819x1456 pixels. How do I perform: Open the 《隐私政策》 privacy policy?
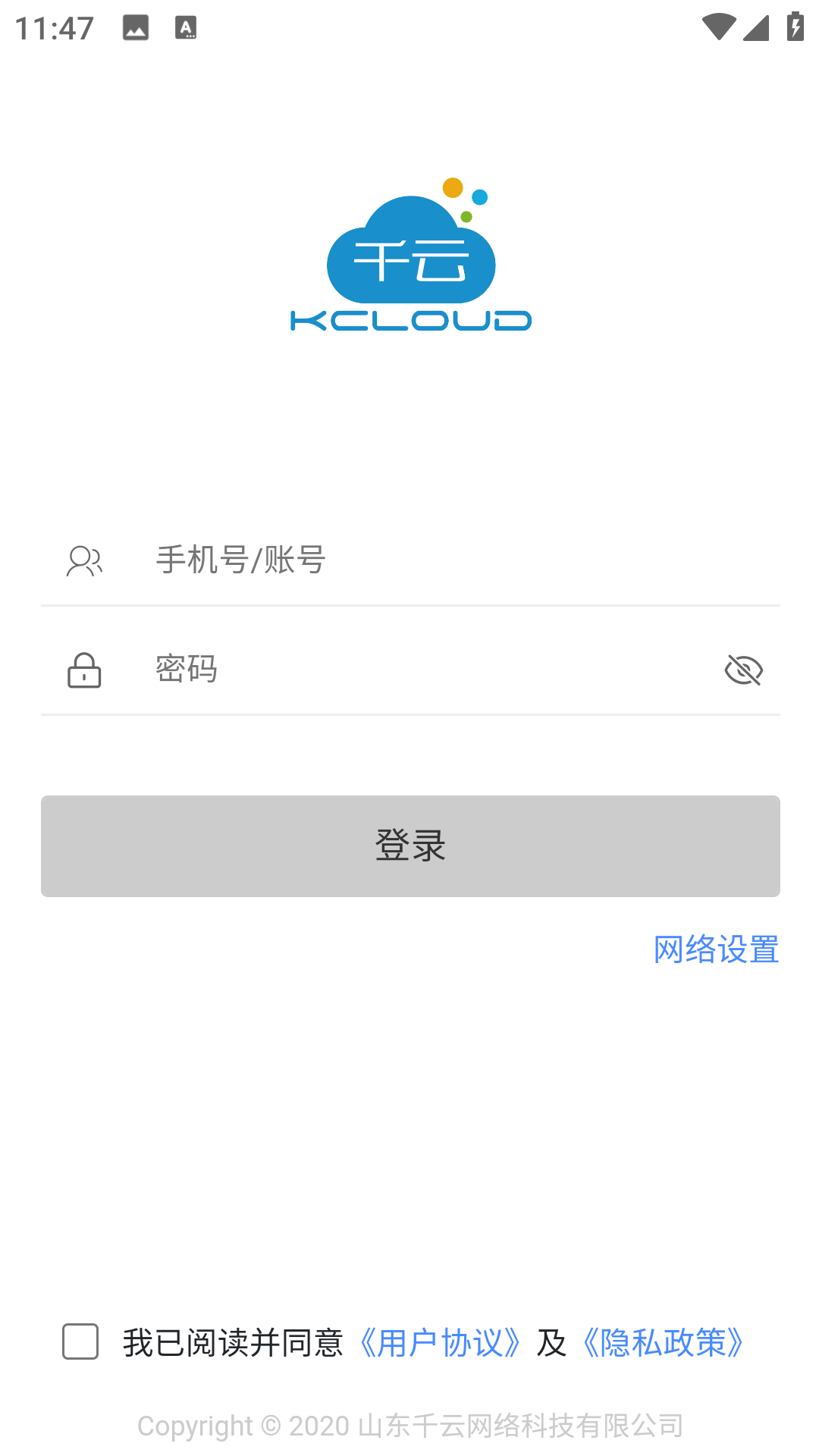[663, 1343]
